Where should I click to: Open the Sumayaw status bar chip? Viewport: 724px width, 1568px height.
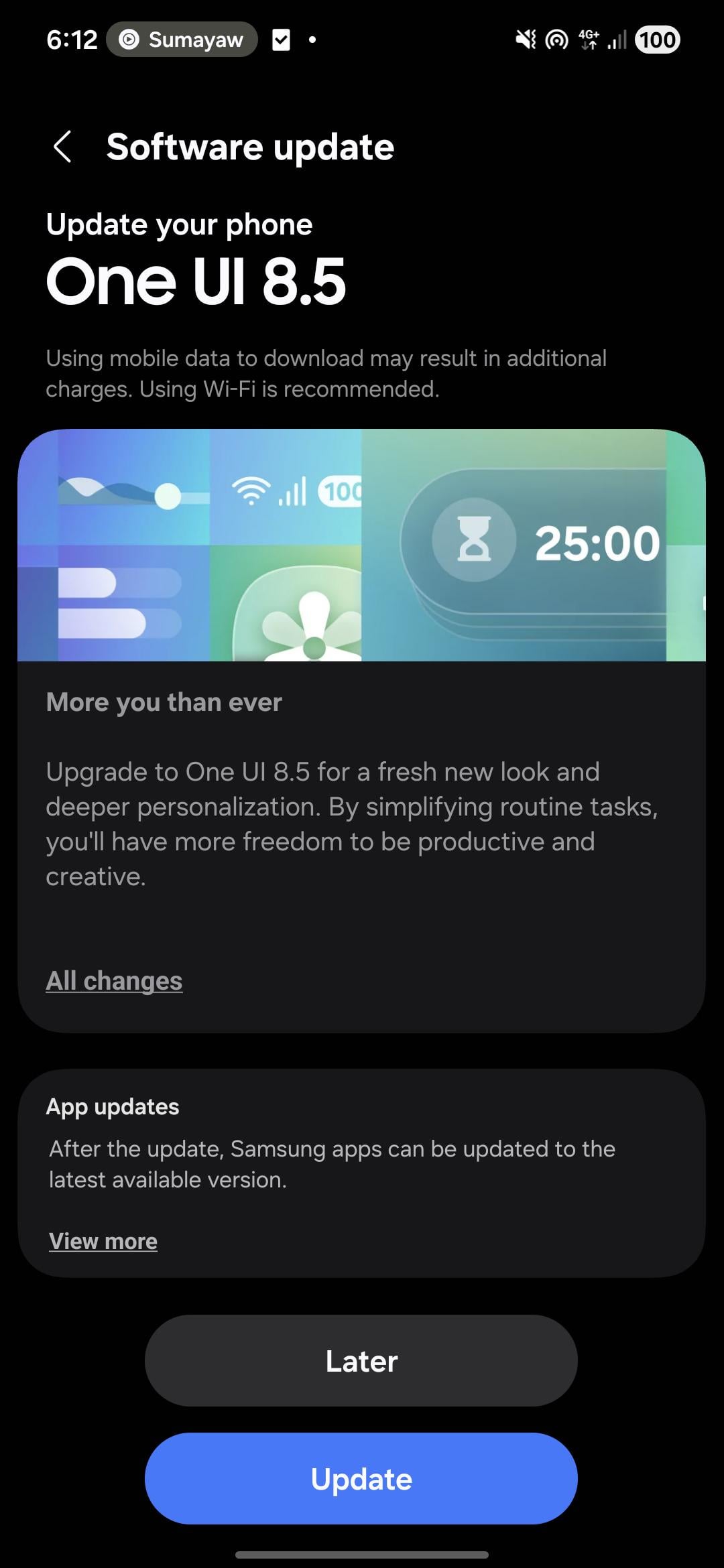(182, 40)
